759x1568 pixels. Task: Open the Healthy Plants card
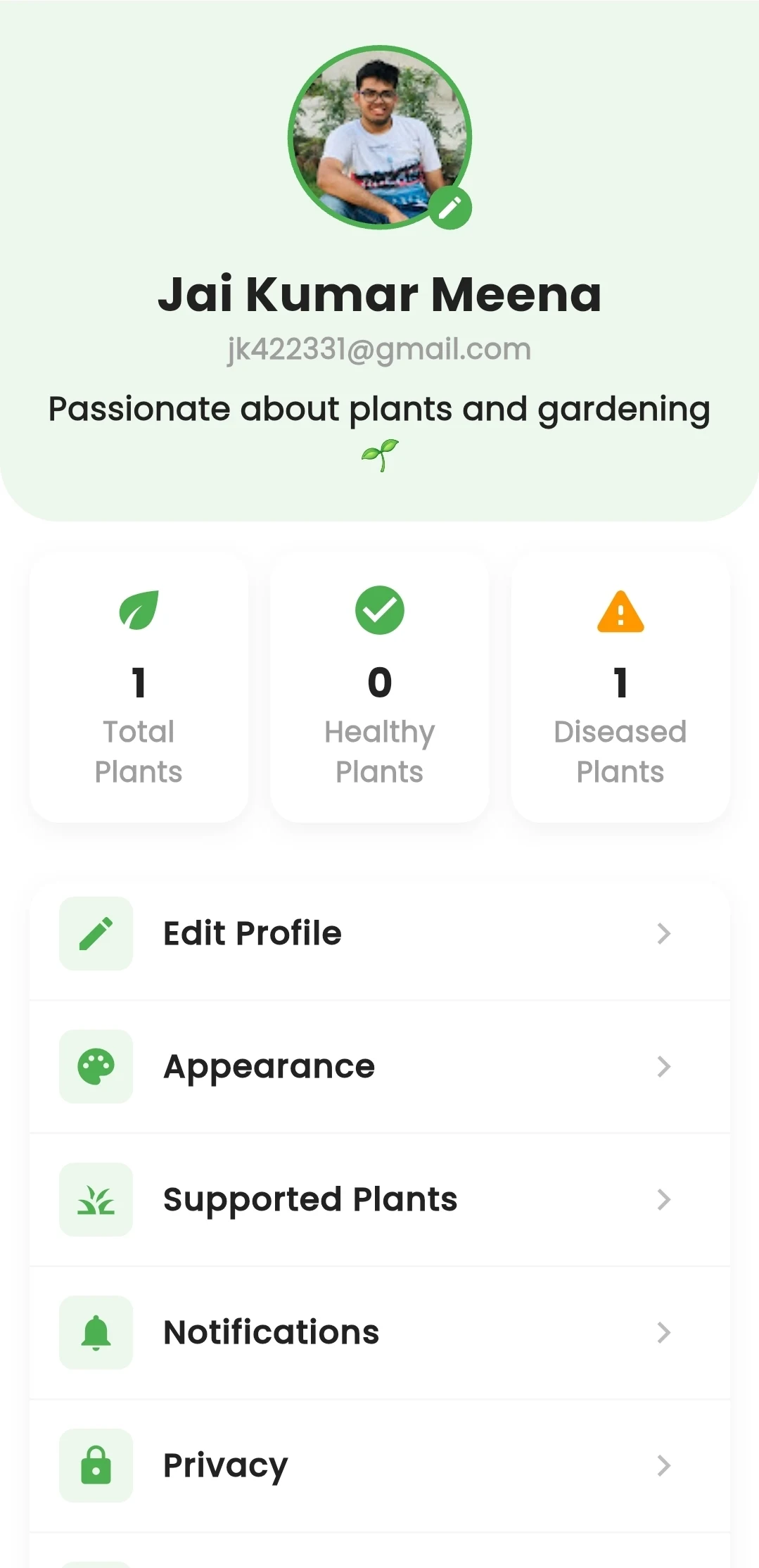click(380, 688)
